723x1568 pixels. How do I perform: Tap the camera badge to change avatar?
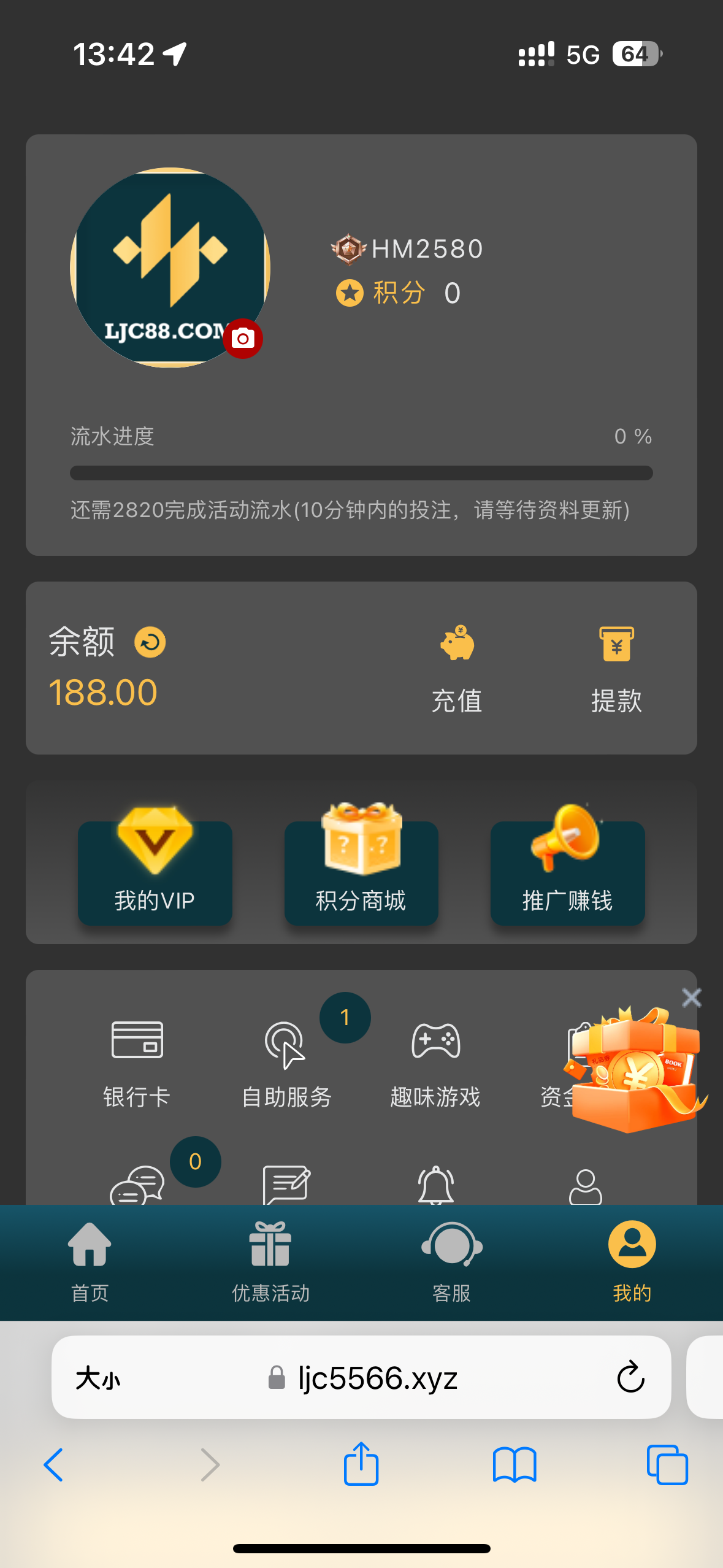click(x=242, y=339)
